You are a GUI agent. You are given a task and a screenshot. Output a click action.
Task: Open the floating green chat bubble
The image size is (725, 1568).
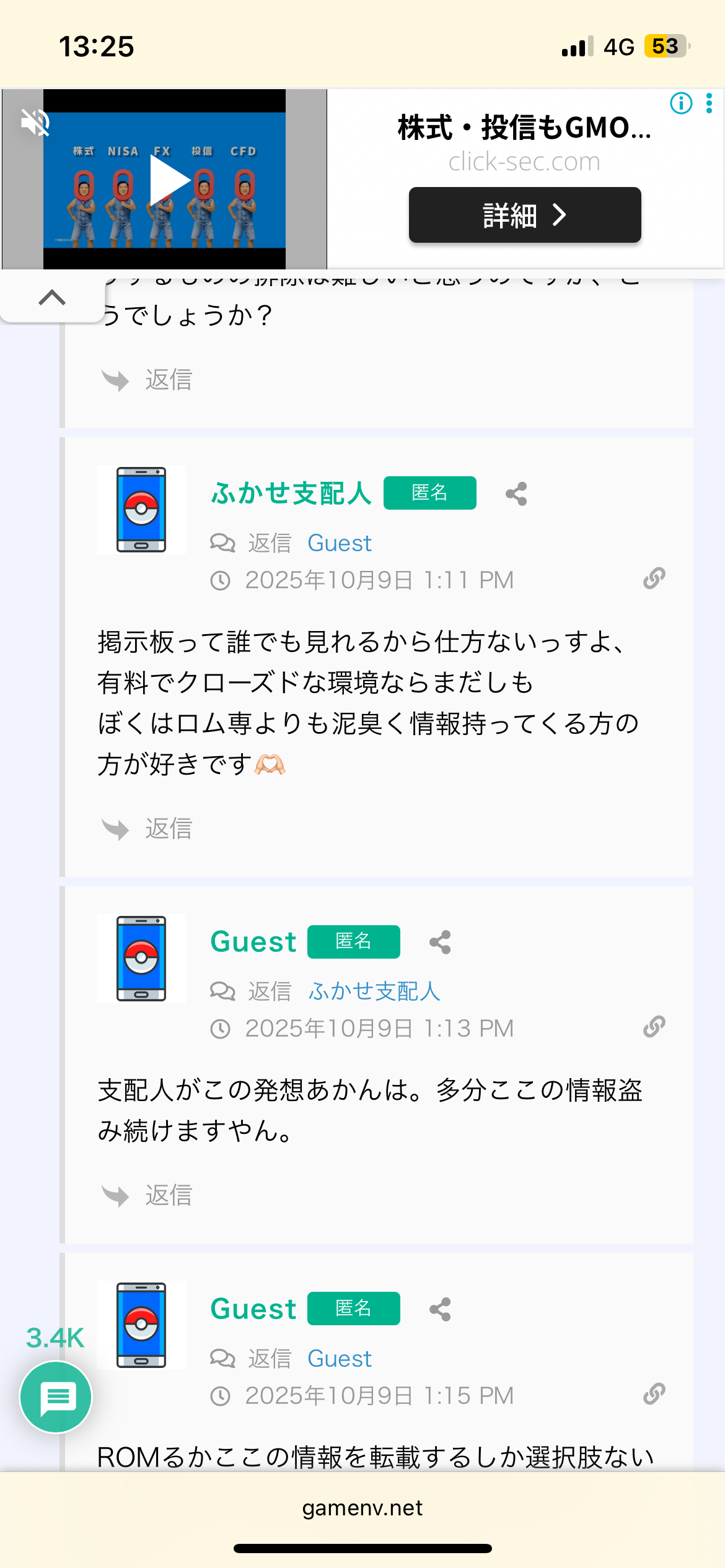[55, 1397]
